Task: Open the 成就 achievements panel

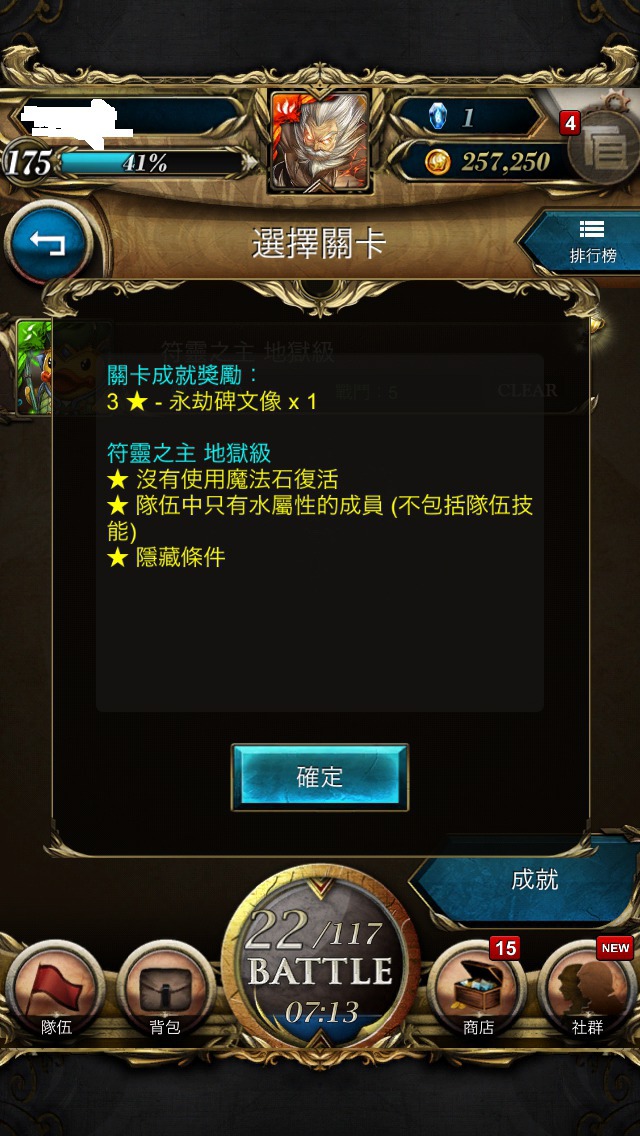Action: point(529,880)
